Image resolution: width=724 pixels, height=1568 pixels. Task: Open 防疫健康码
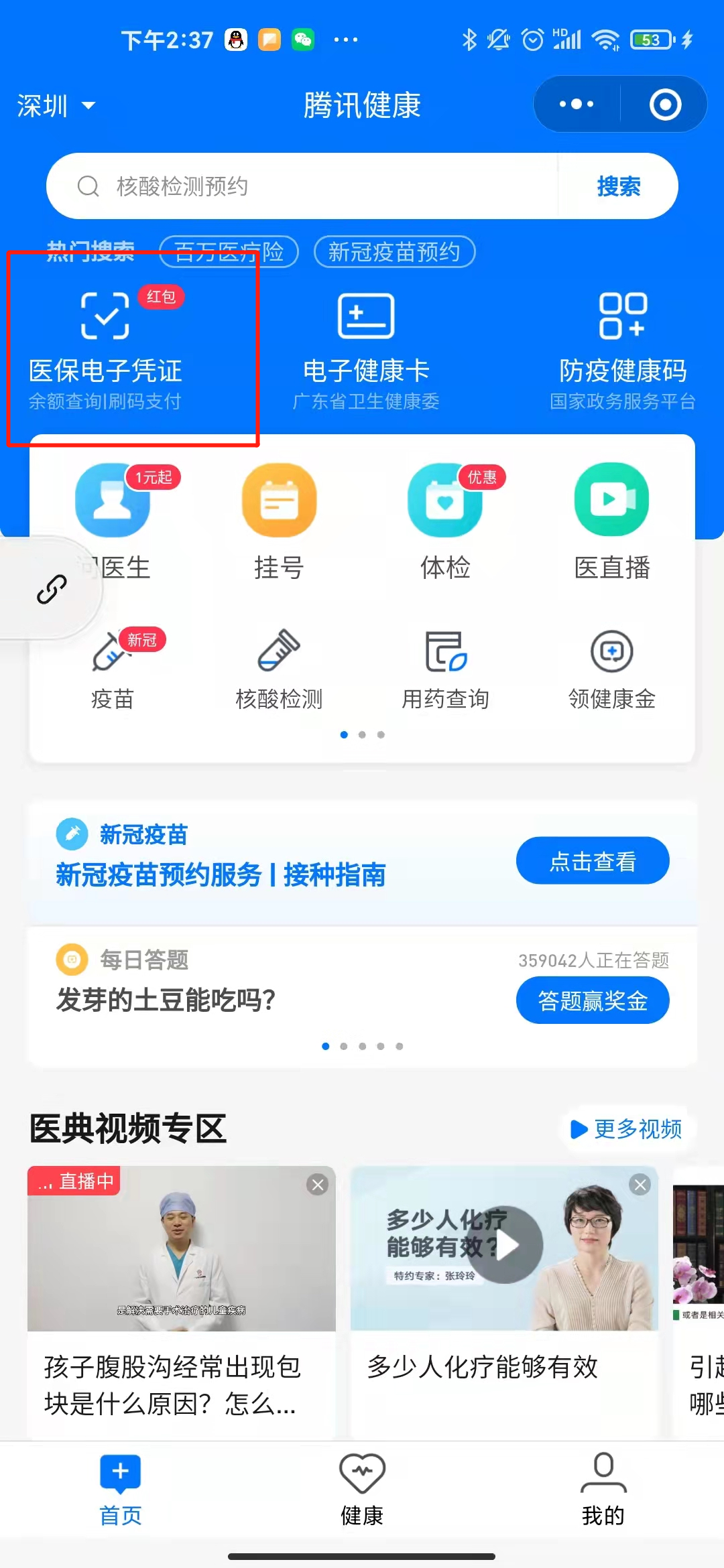[x=623, y=350]
